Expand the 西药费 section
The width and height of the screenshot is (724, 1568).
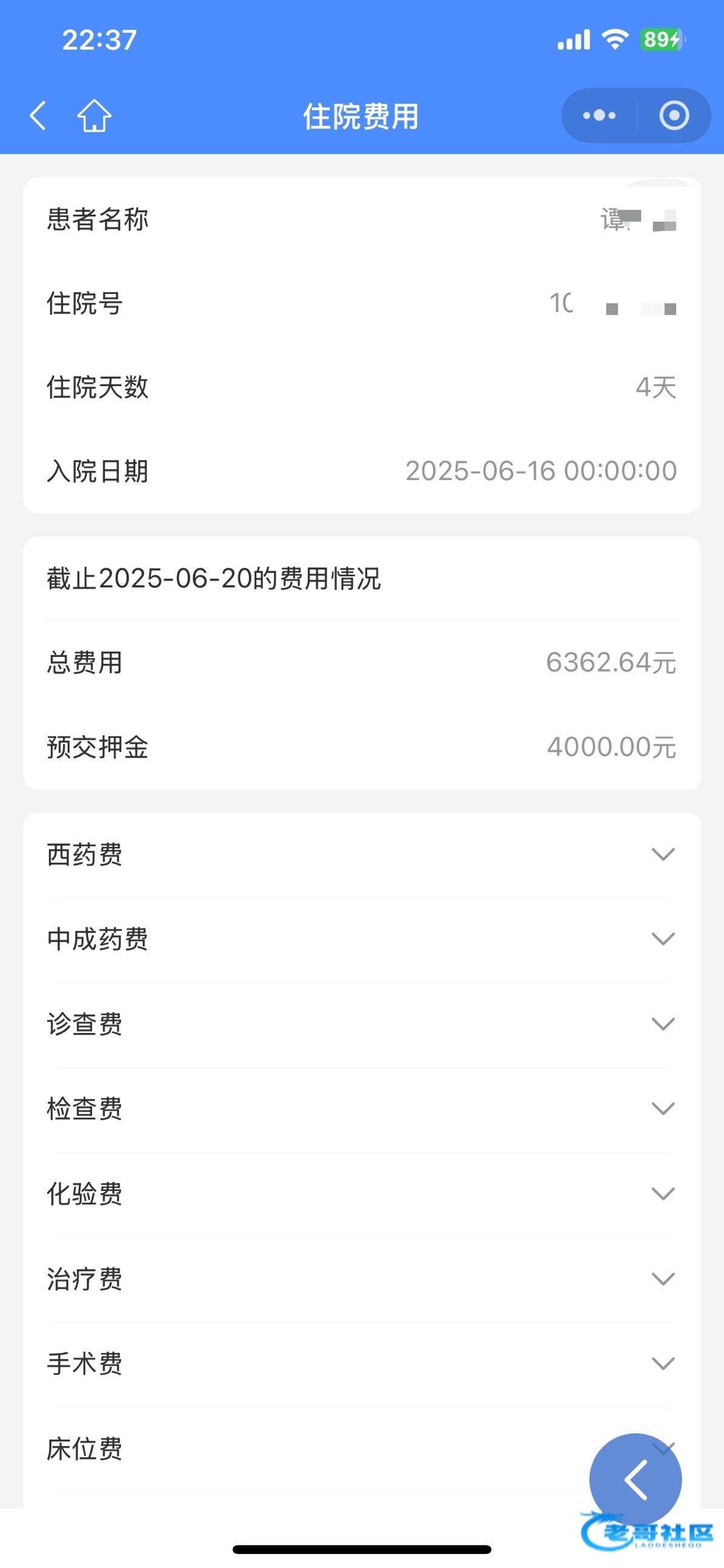[x=361, y=855]
